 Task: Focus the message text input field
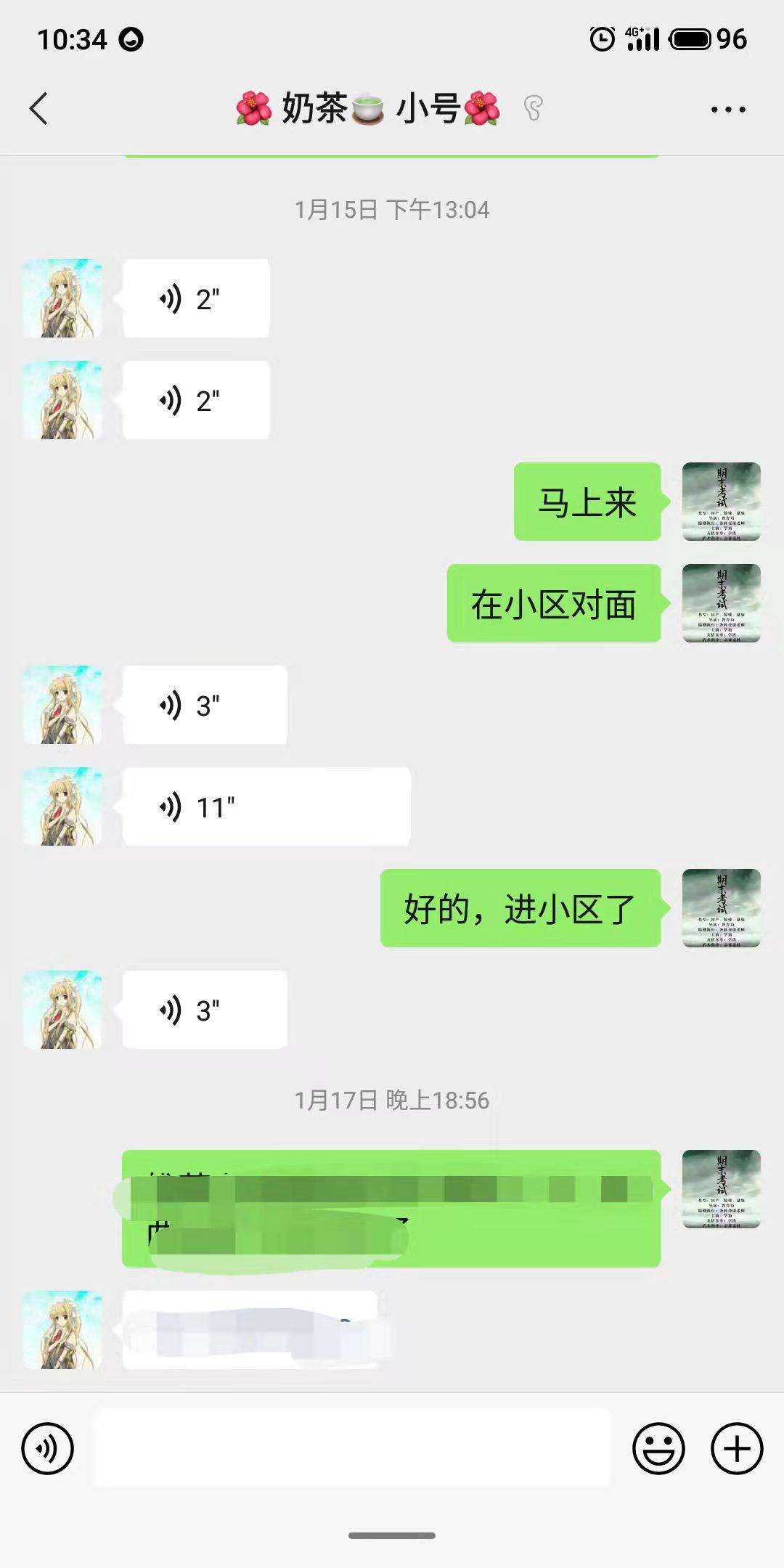point(353,1447)
